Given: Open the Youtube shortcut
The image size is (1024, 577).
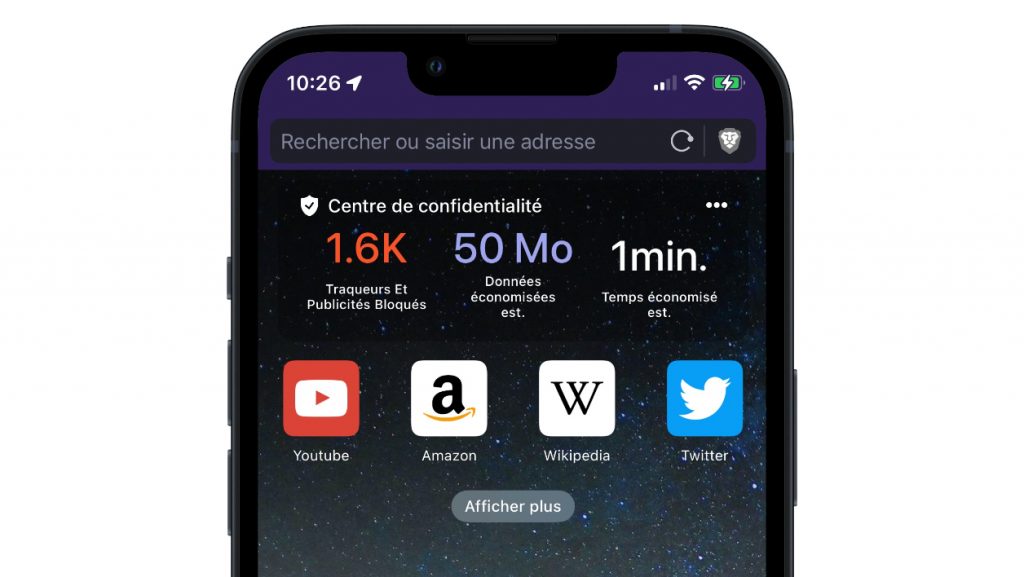Looking at the screenshot, I should (x=321, y=399).
